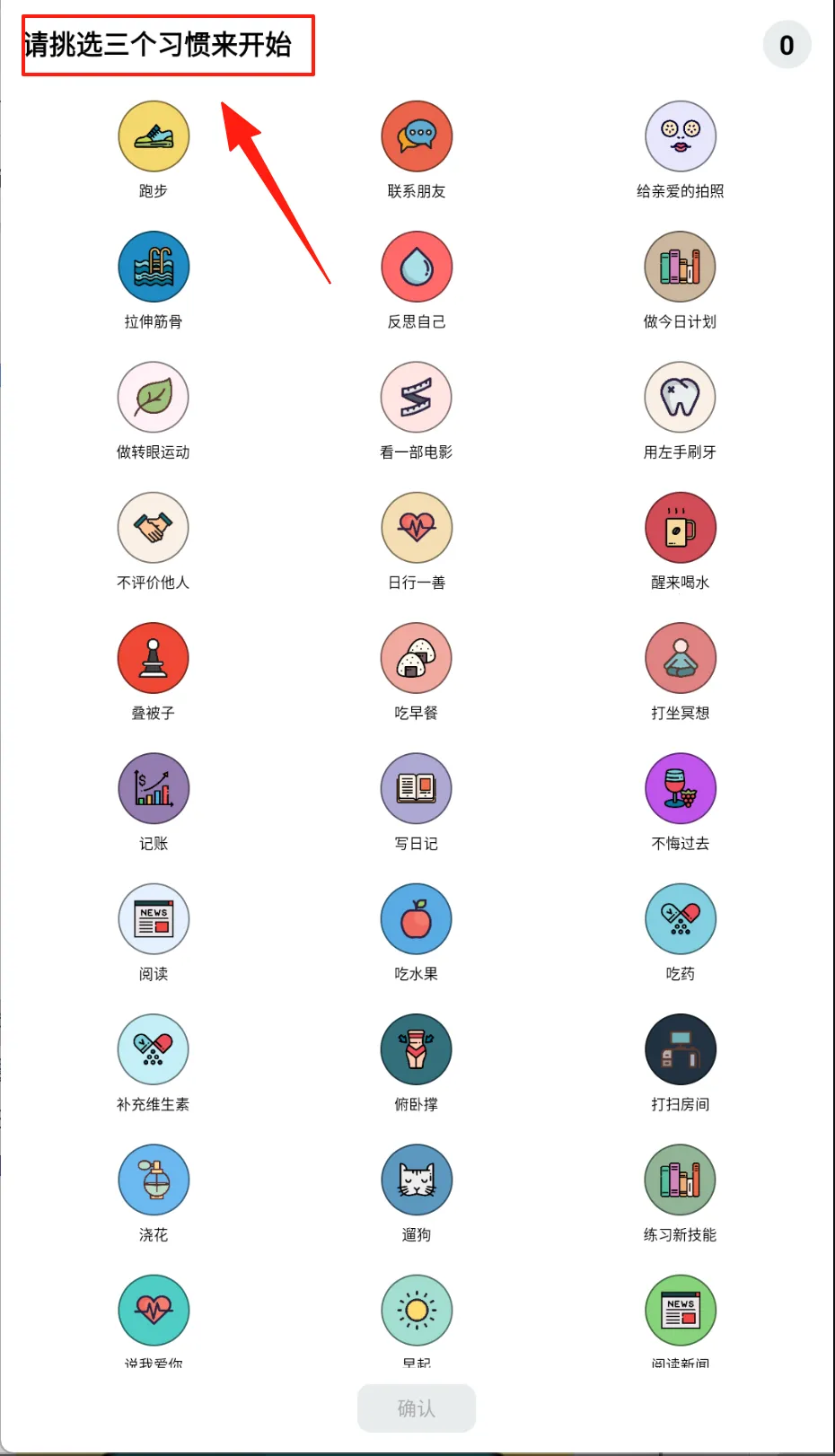Pick the 打坐冥想 habit

click(680, 658)
